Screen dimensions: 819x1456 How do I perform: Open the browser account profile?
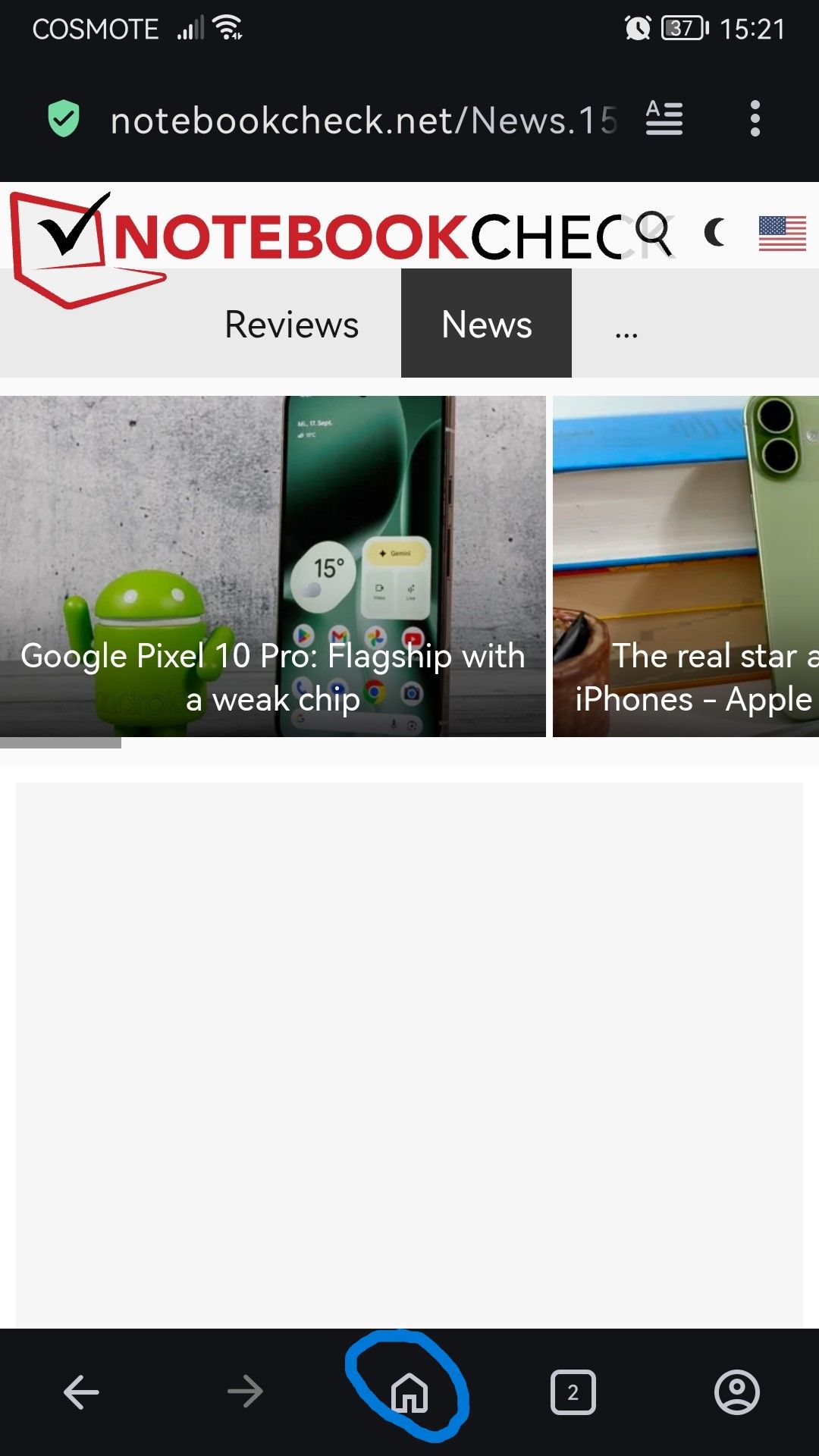pyautogui.click(x=737, y=1392)
